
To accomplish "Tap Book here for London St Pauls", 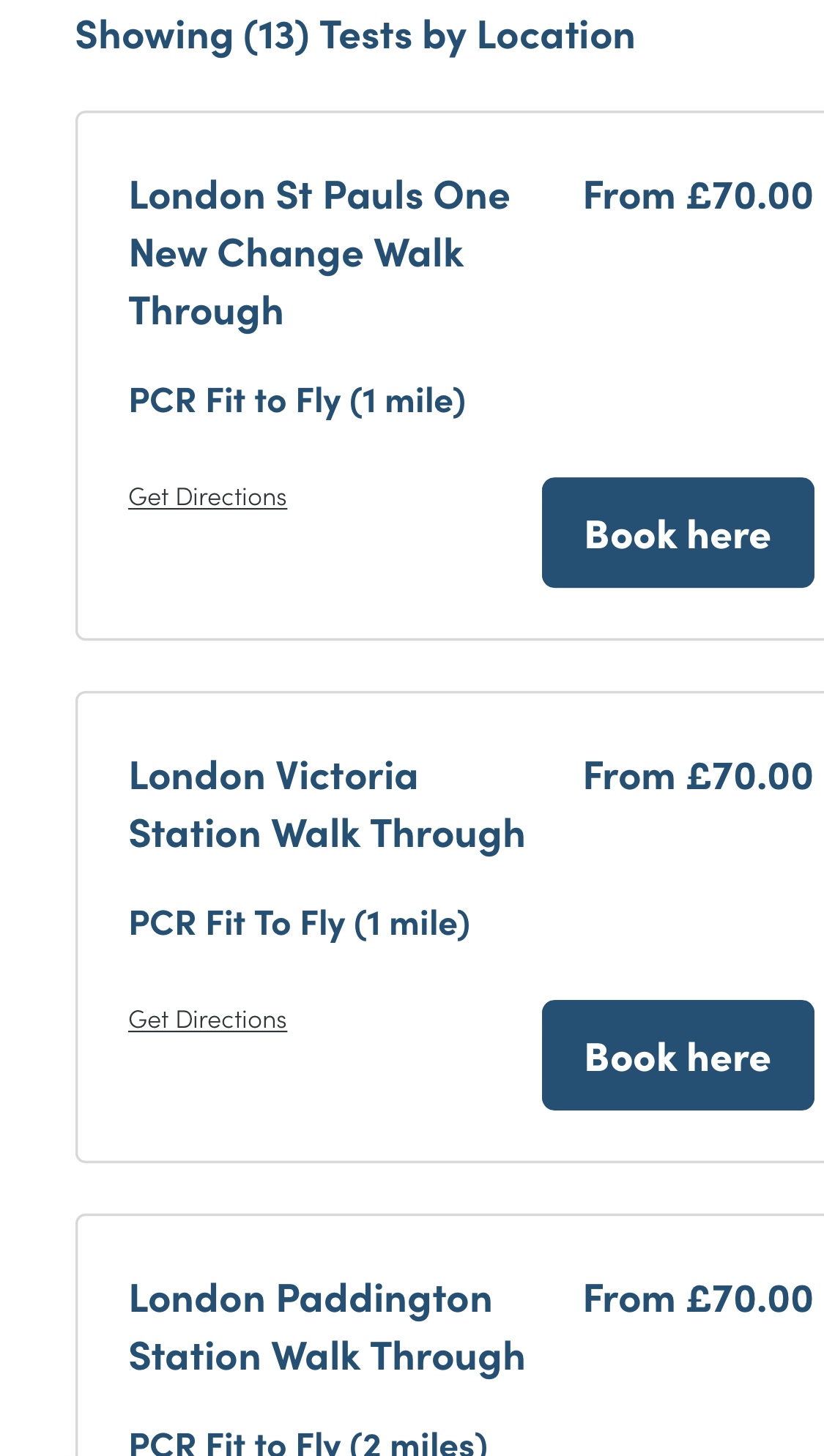I will click(678, 533).
